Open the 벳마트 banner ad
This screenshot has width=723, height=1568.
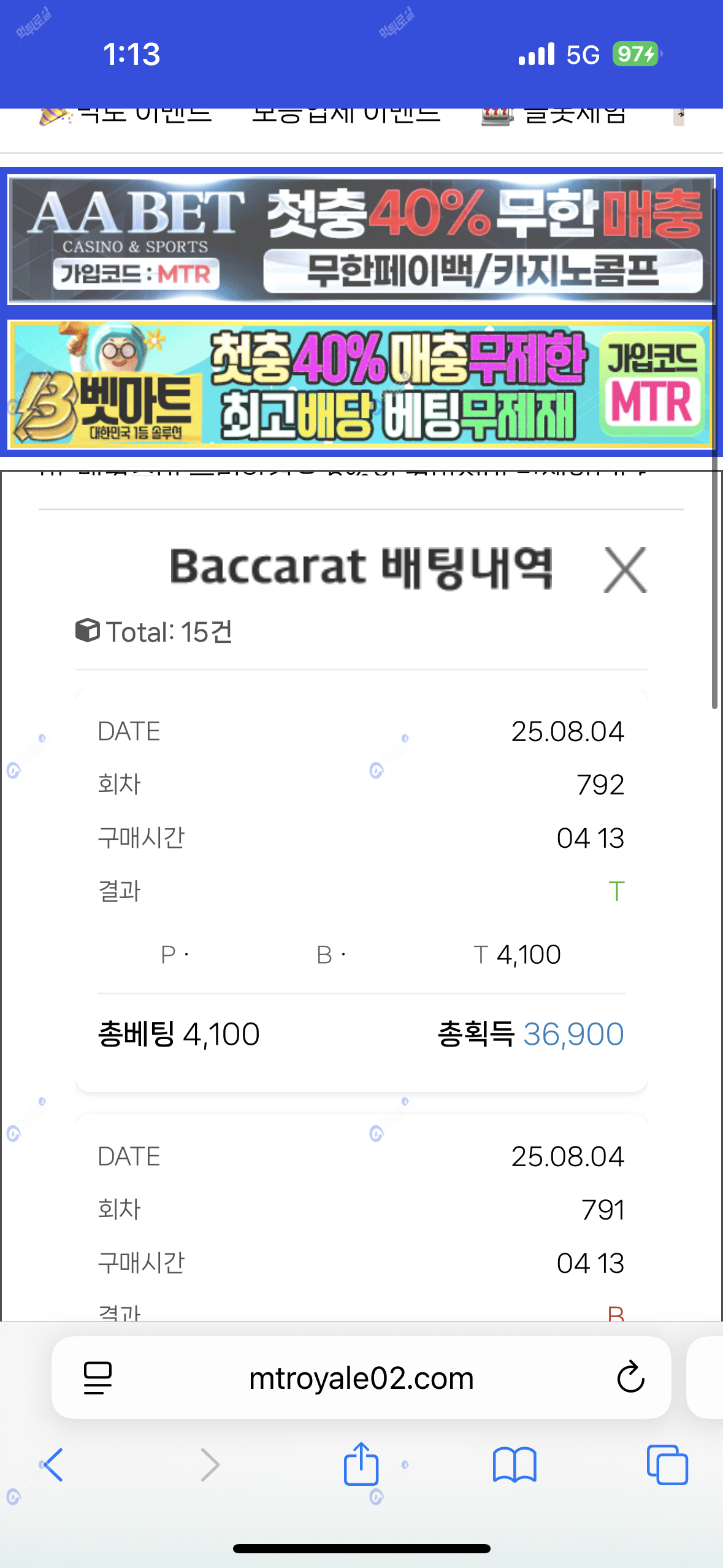pos(361,385)
